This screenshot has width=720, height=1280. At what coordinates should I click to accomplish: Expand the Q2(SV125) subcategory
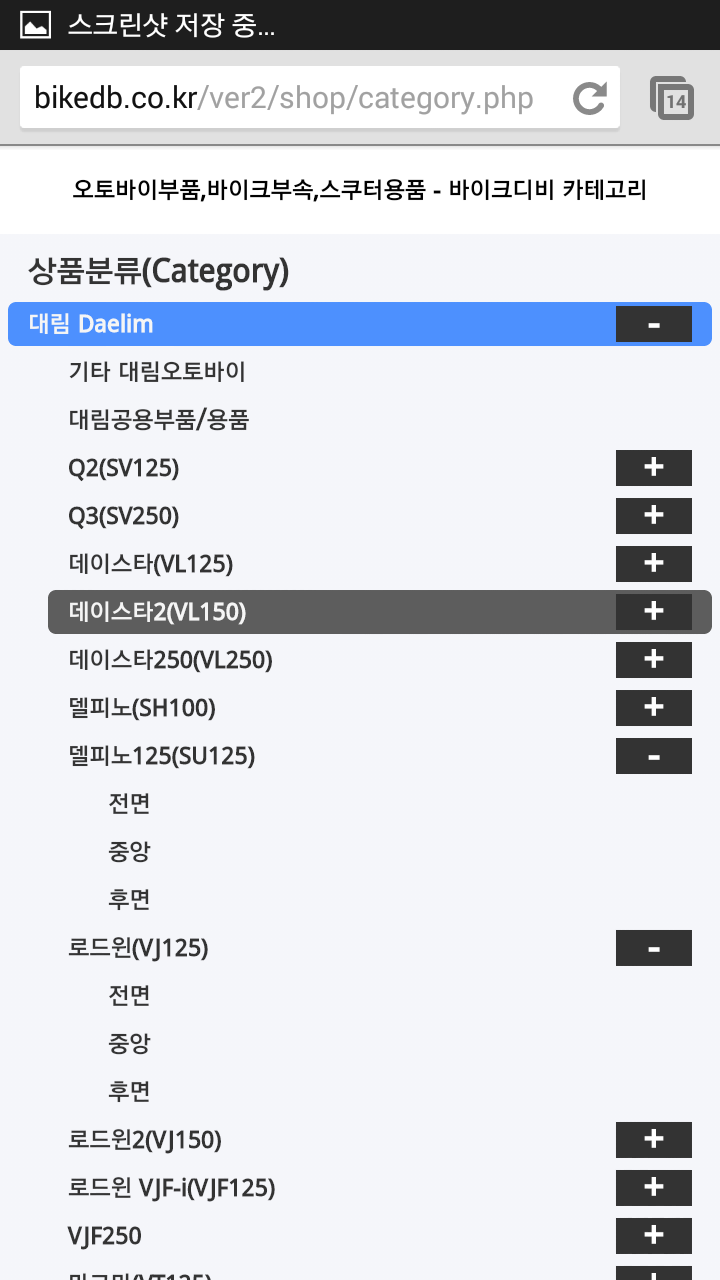coord(653,468)
